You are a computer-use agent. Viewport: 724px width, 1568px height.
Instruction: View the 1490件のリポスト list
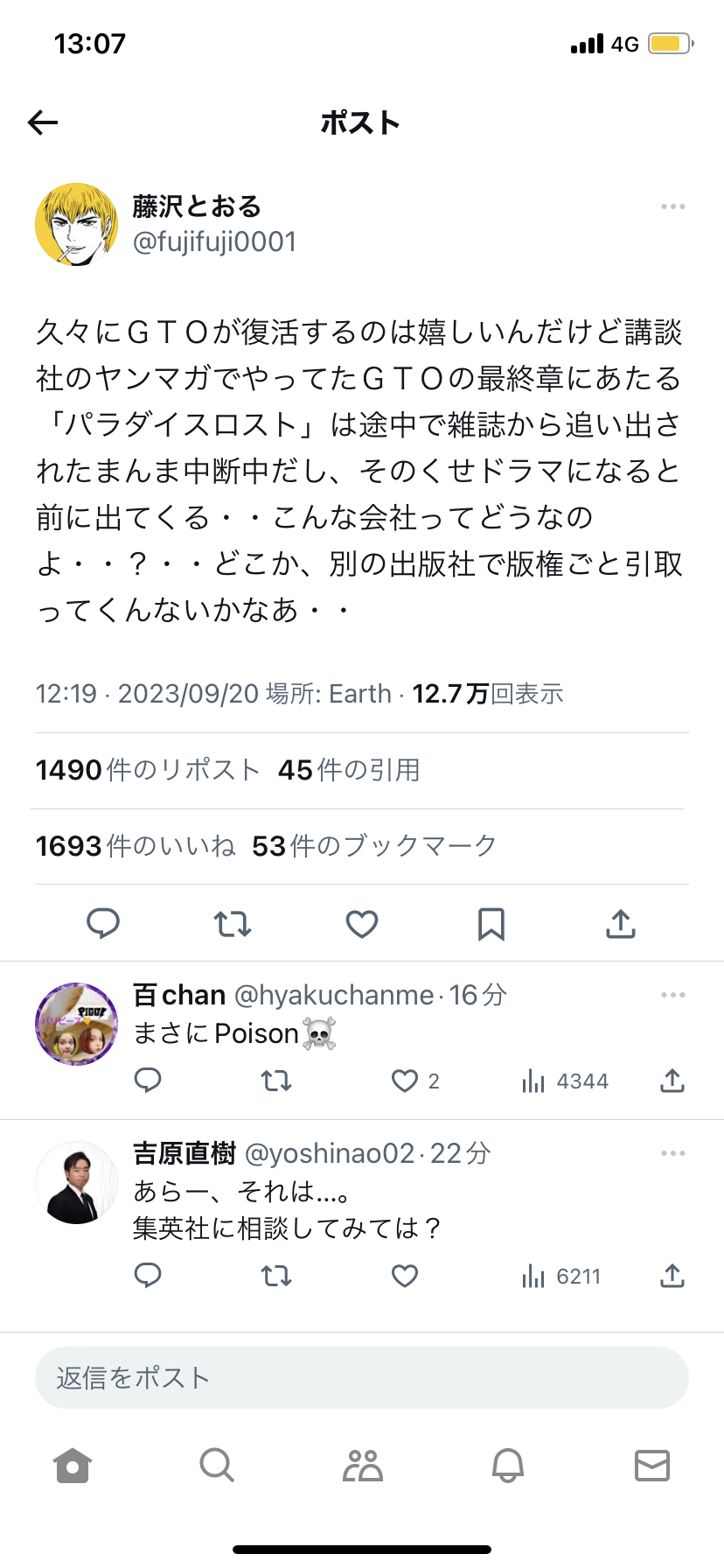coord(148,770)
